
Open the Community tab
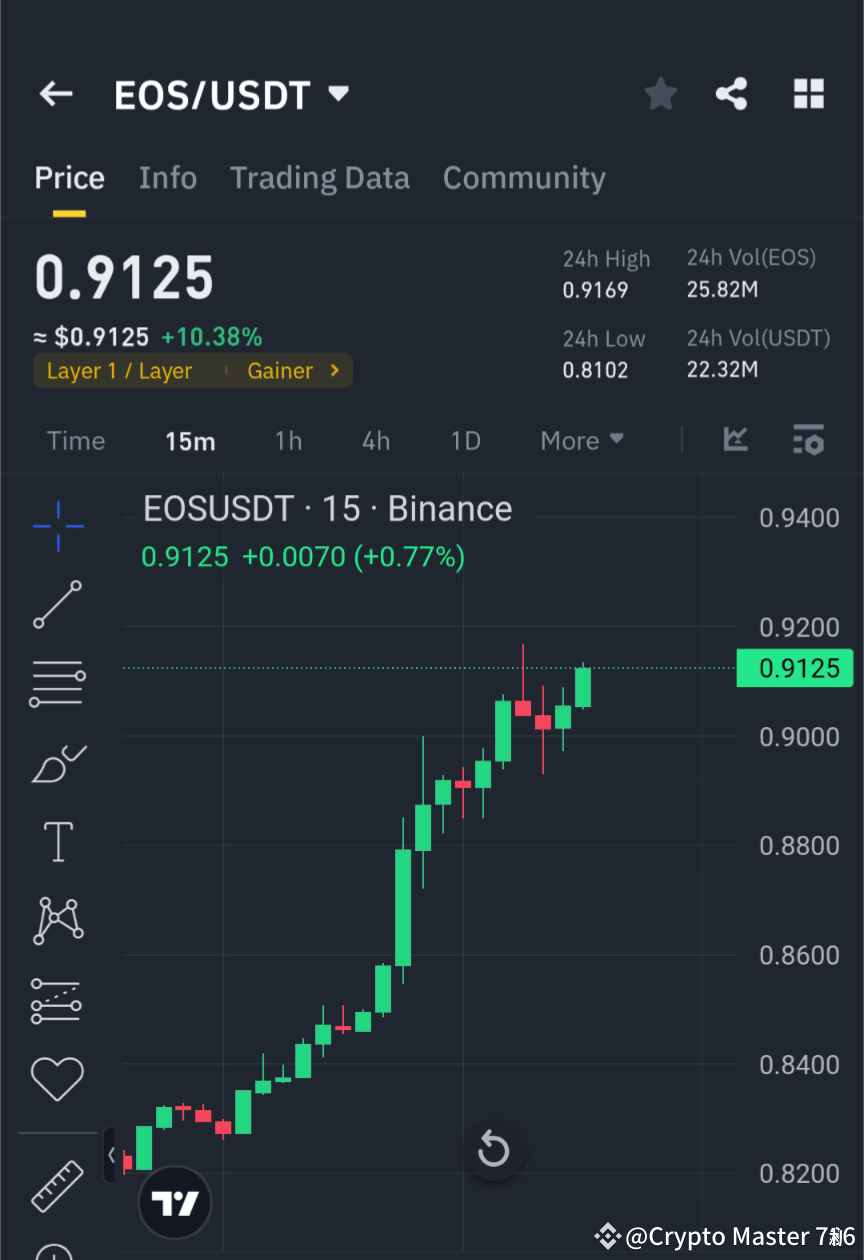click(524, 177)
